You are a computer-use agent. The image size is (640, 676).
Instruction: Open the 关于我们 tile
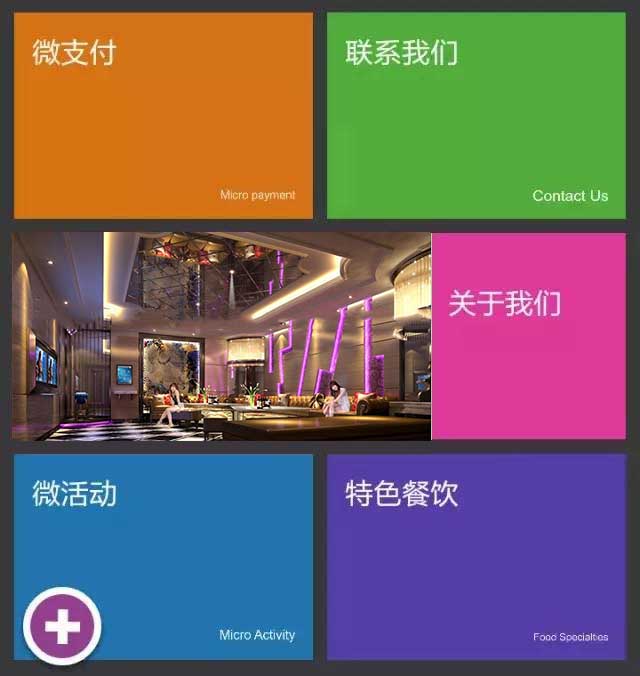click(528, 336)
